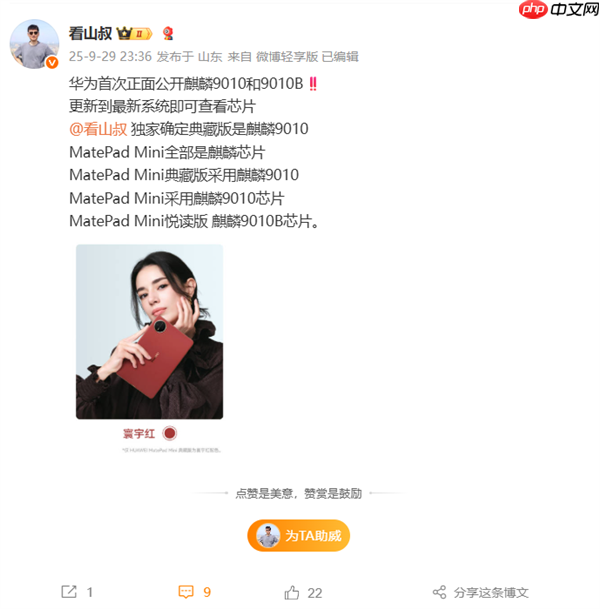Open the comments on this post
This screenshot has height=609, width=600.
[x=194, y=592]
